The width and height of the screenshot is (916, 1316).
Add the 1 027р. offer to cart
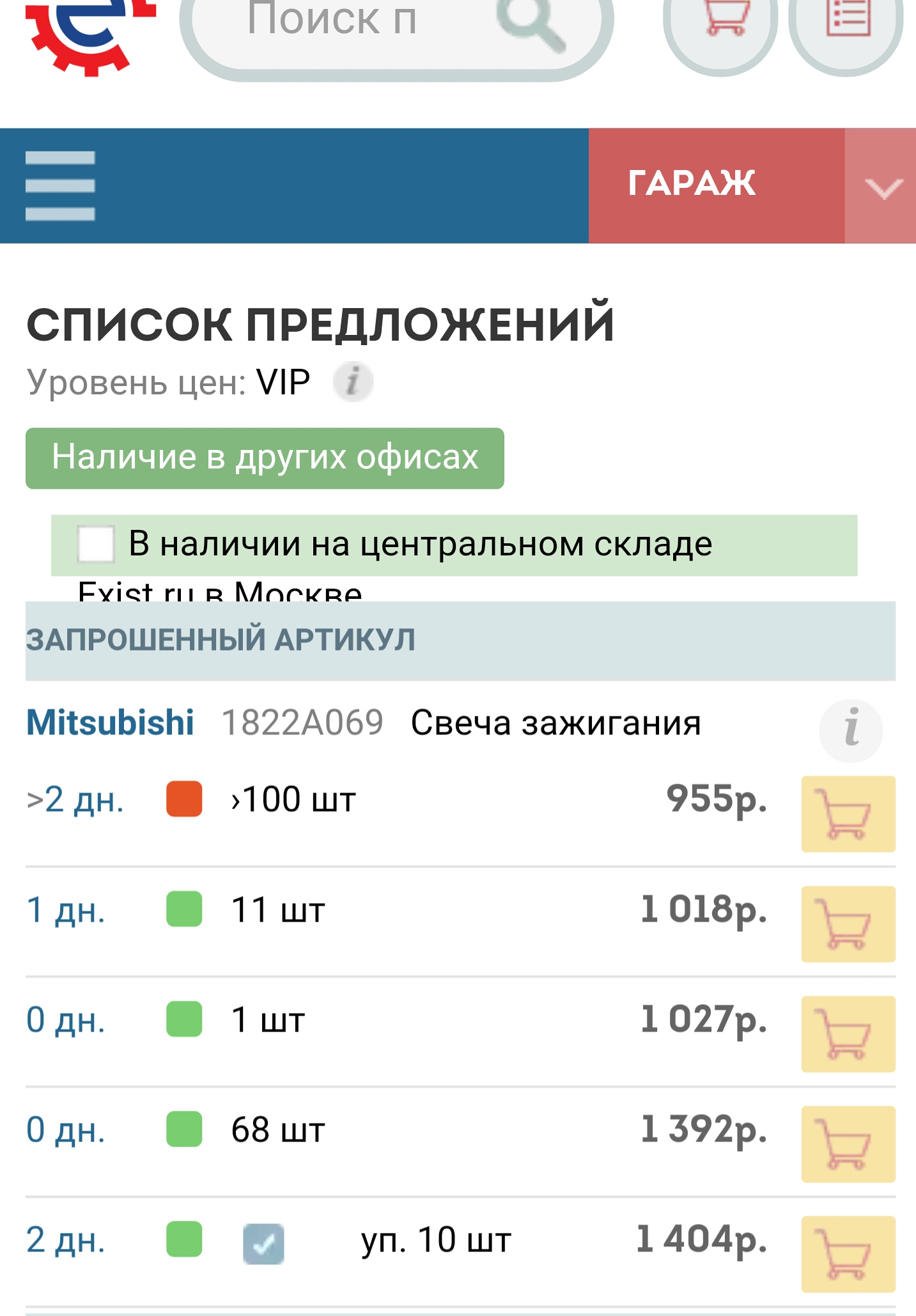coord(848,1034)
